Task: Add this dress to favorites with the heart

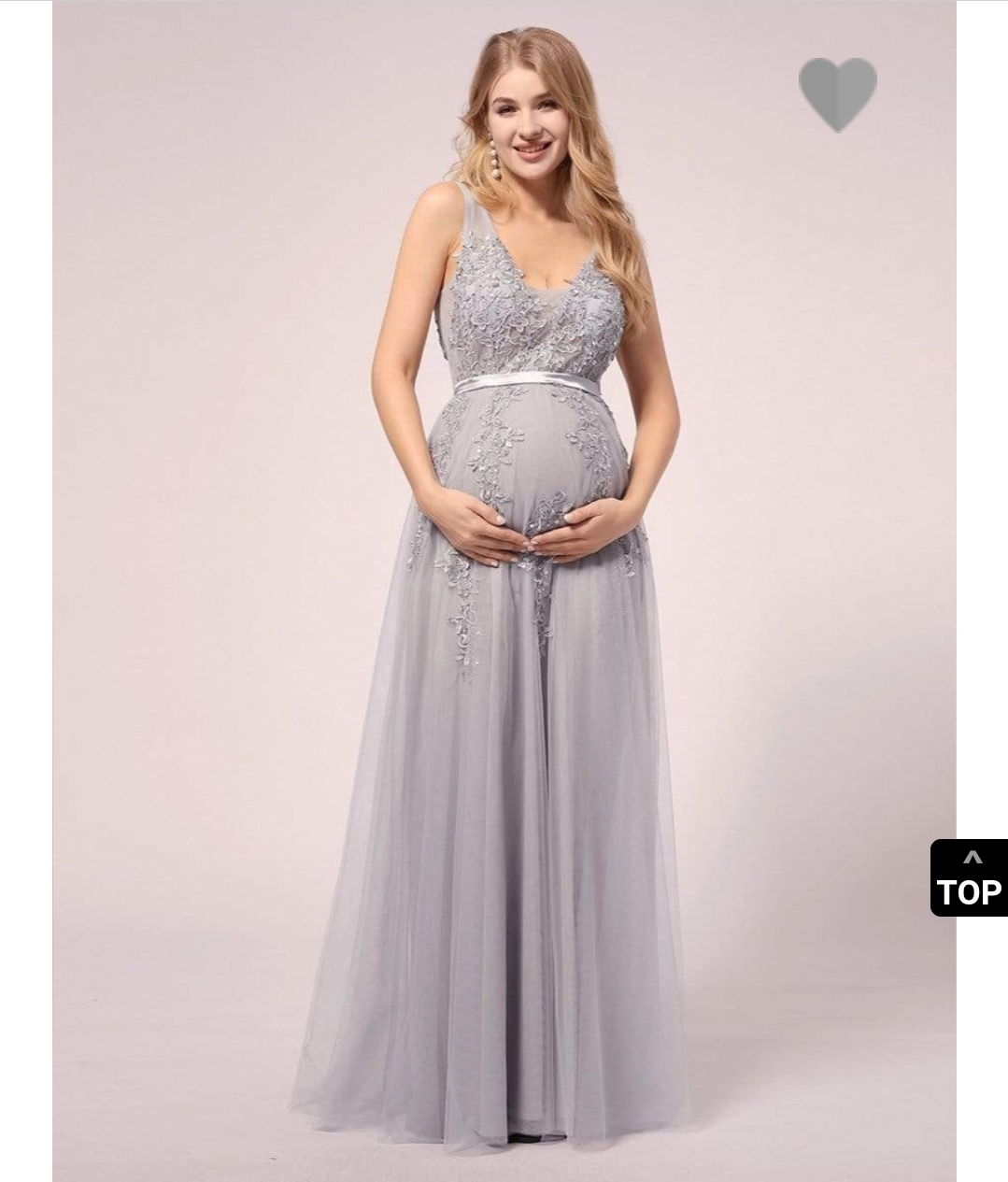Action: pos(838,93)
